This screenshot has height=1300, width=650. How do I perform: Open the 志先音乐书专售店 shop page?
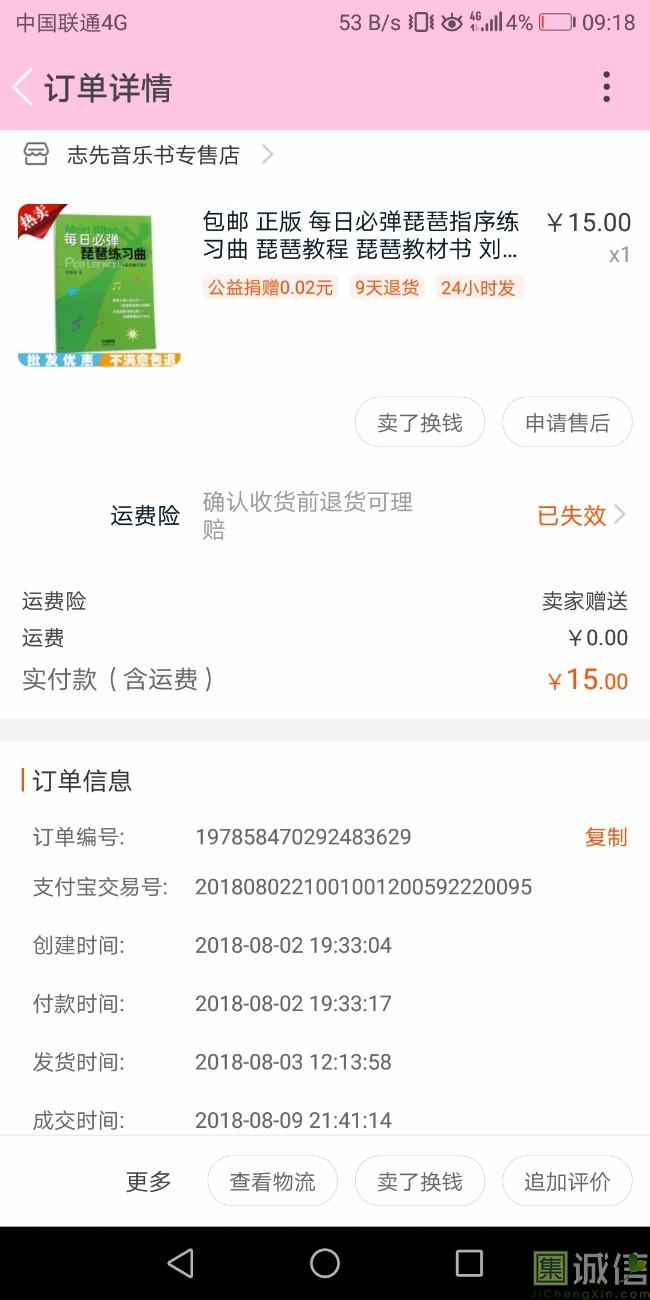[148, 155]
